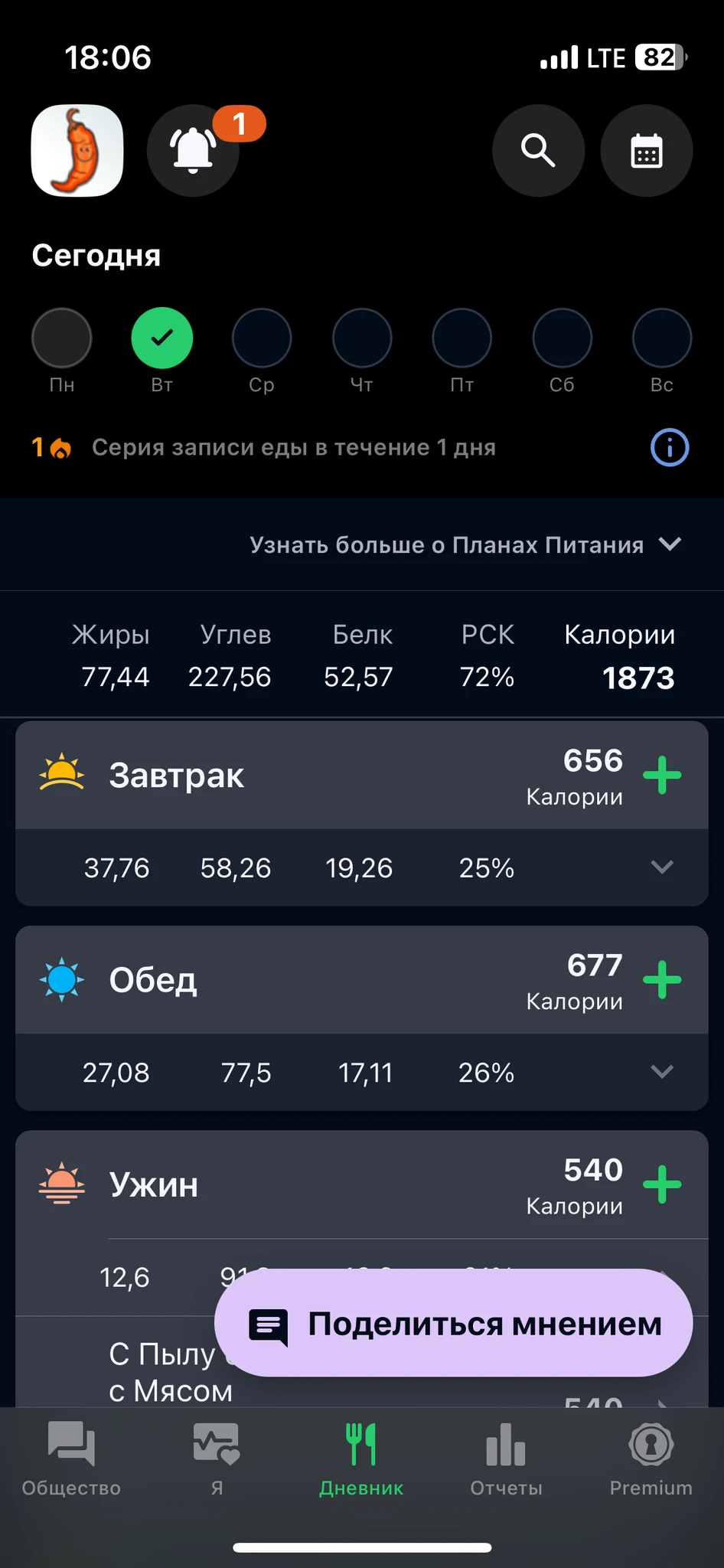Viewport: 724px width, 1568px height.
Task: Switch to the Я tab
Action: point(217,1459)
